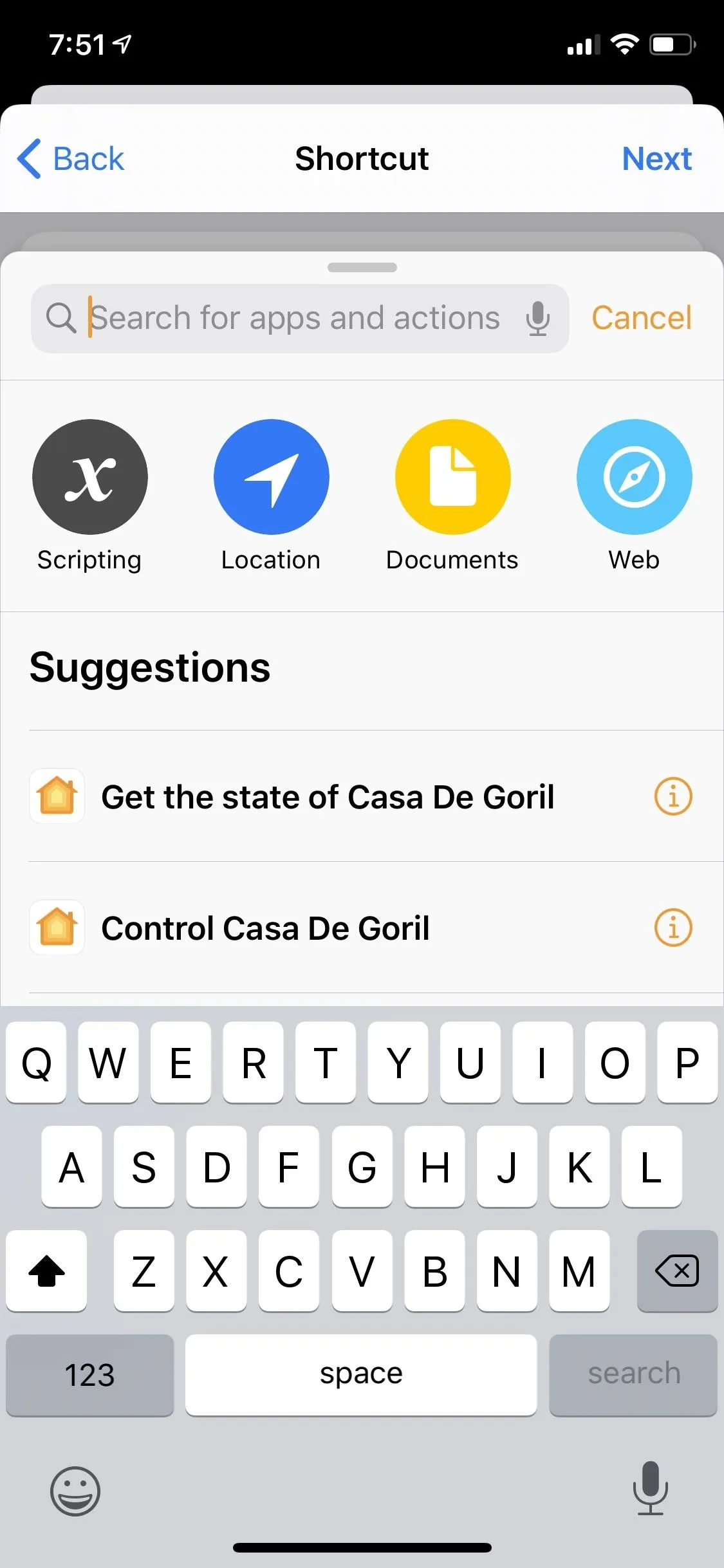
Task: Open the Web category
Action: (634, 496)
